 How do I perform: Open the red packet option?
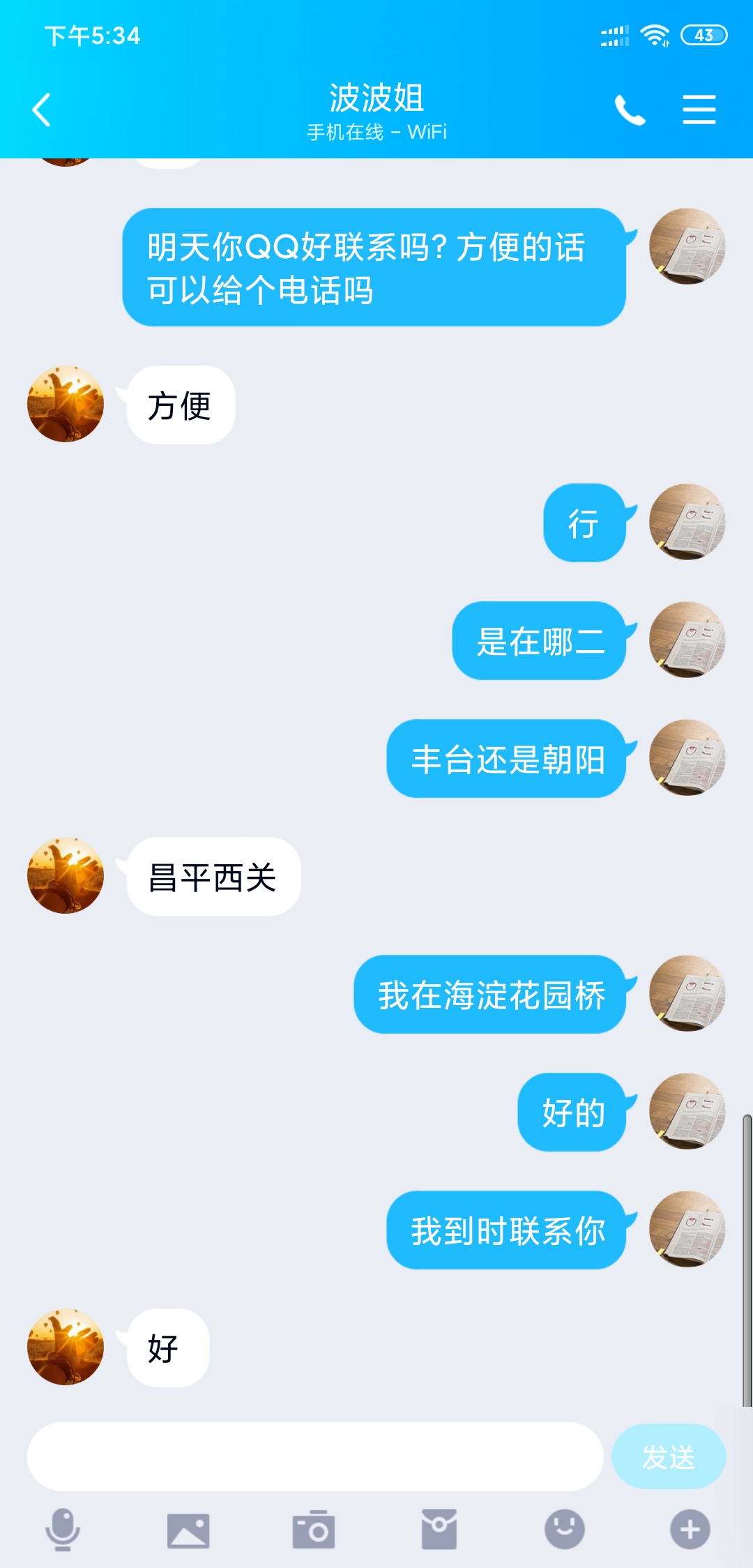[439, 1530]
